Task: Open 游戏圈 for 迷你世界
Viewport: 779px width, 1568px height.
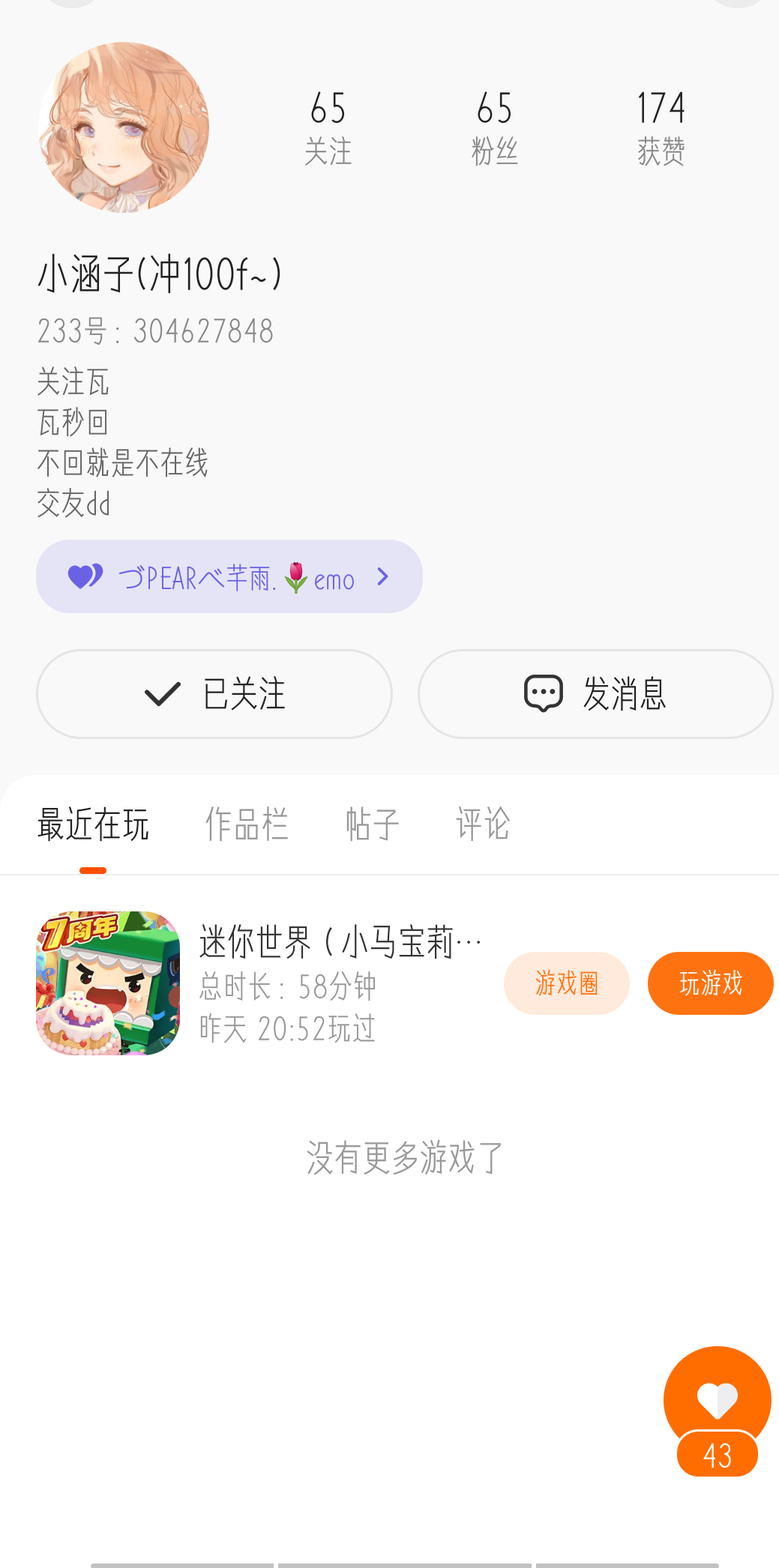Action: point(566,983)
